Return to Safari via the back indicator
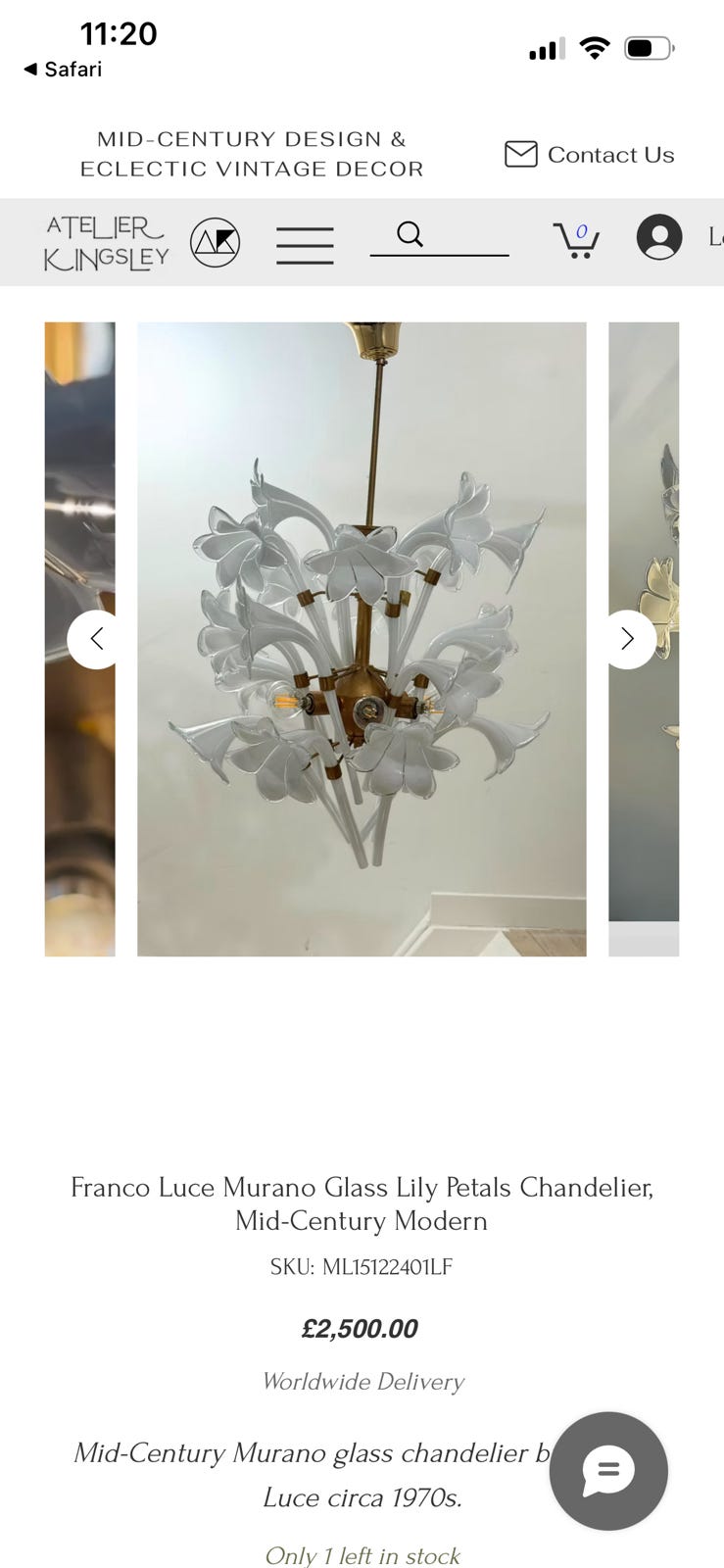Screen dimensions: 724x1568 (62, 69)
